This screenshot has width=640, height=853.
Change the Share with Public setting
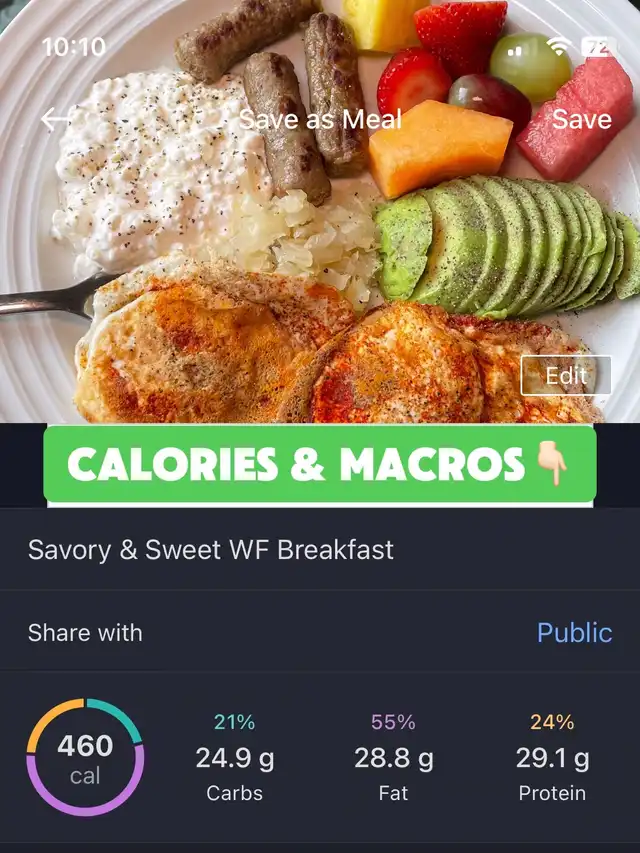(574, 632)
